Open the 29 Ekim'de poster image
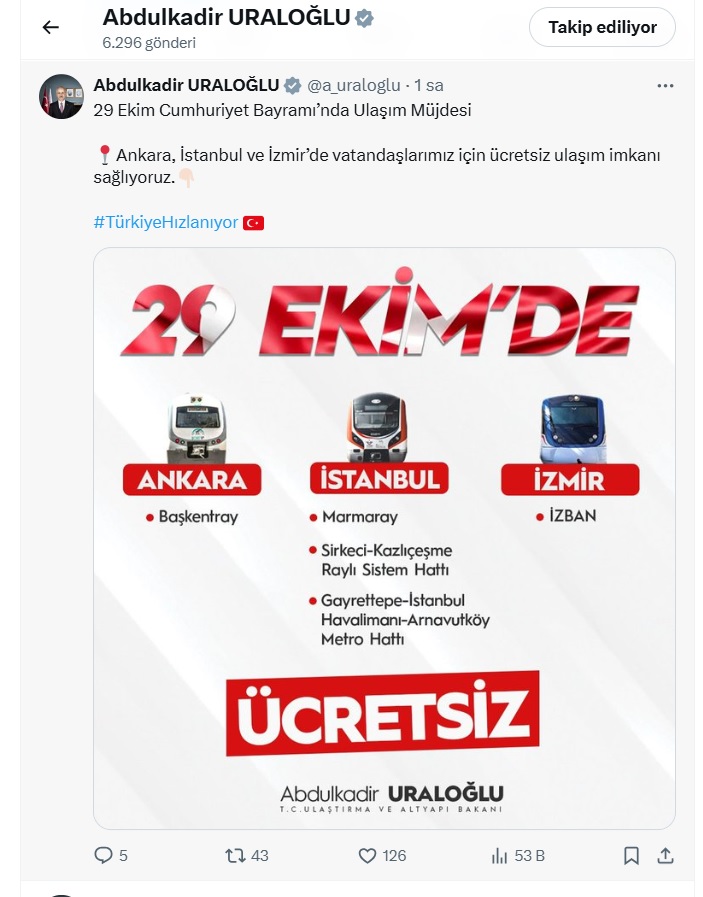Screen dimensions: 703x897 point(384,538)
